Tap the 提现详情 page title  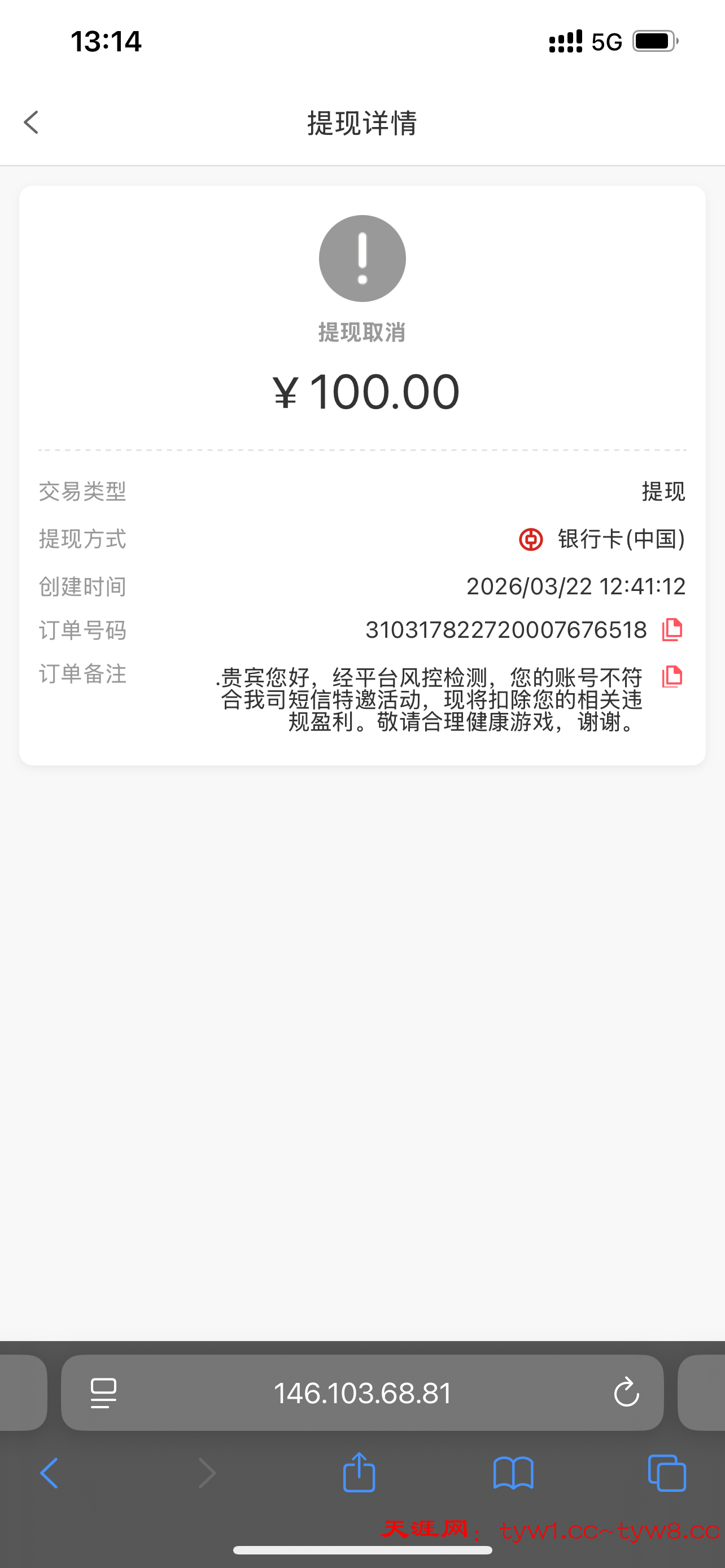[x=362, y=124]
